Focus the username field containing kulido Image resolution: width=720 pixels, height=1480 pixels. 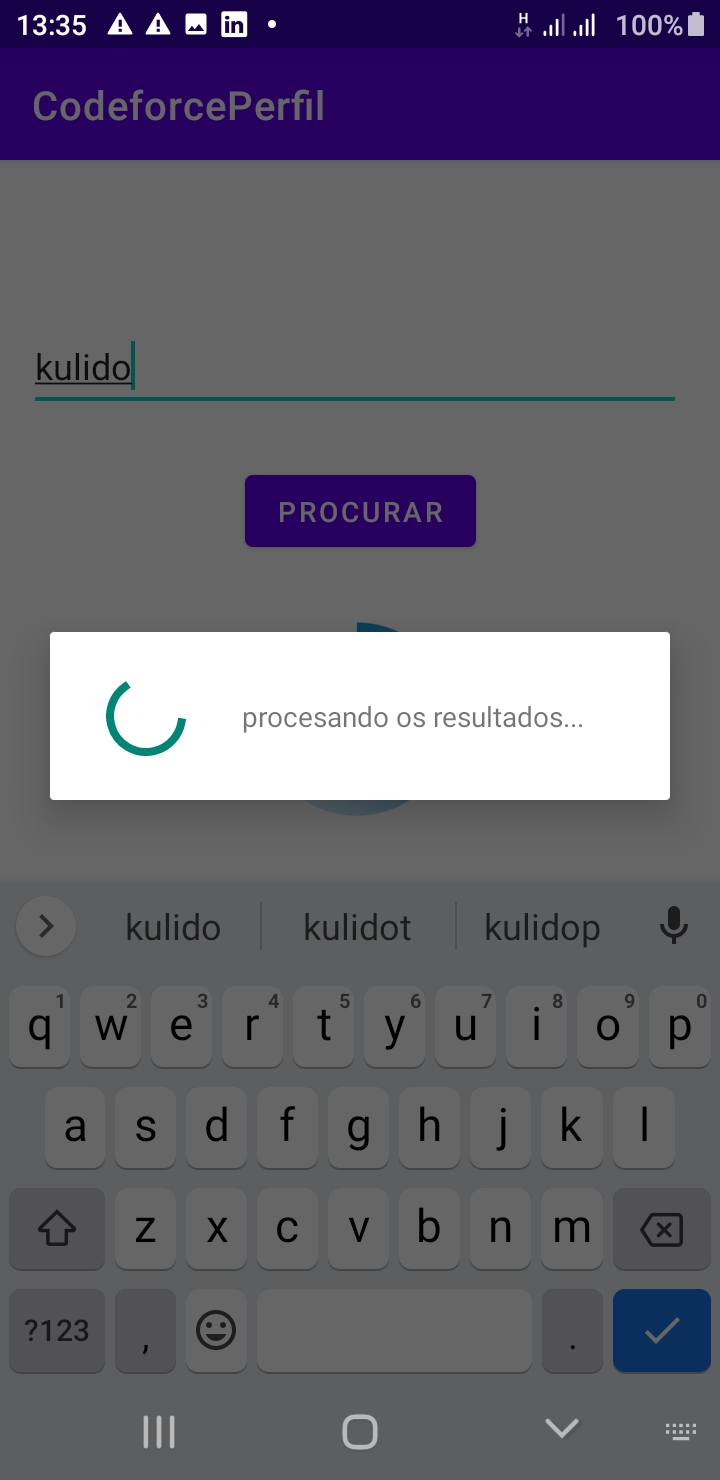tap(354, 369)
